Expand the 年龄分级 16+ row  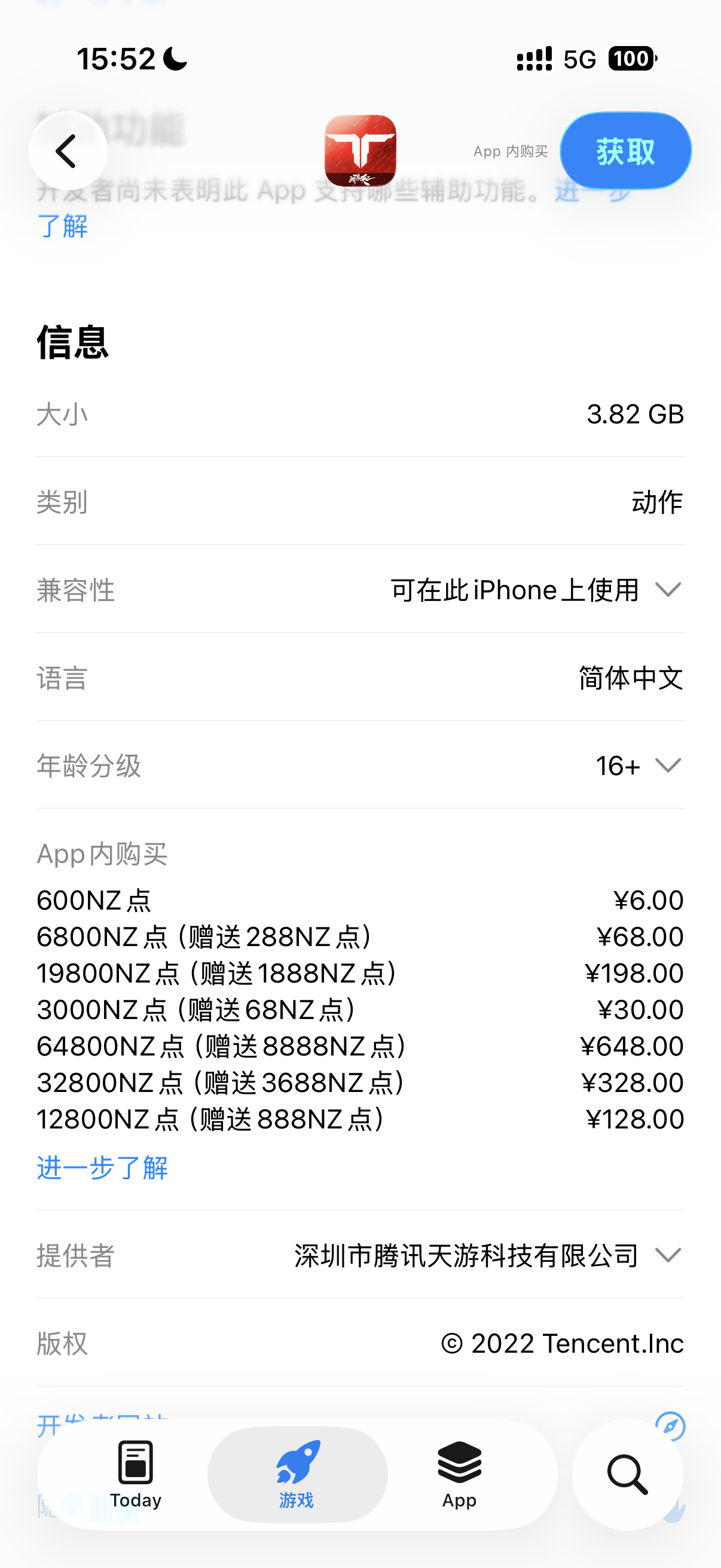click(667, 765)
